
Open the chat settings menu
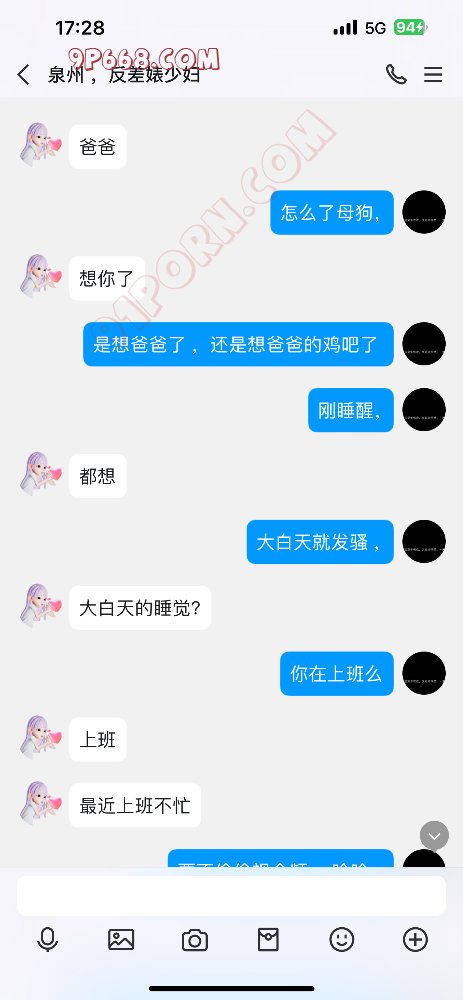433,75
